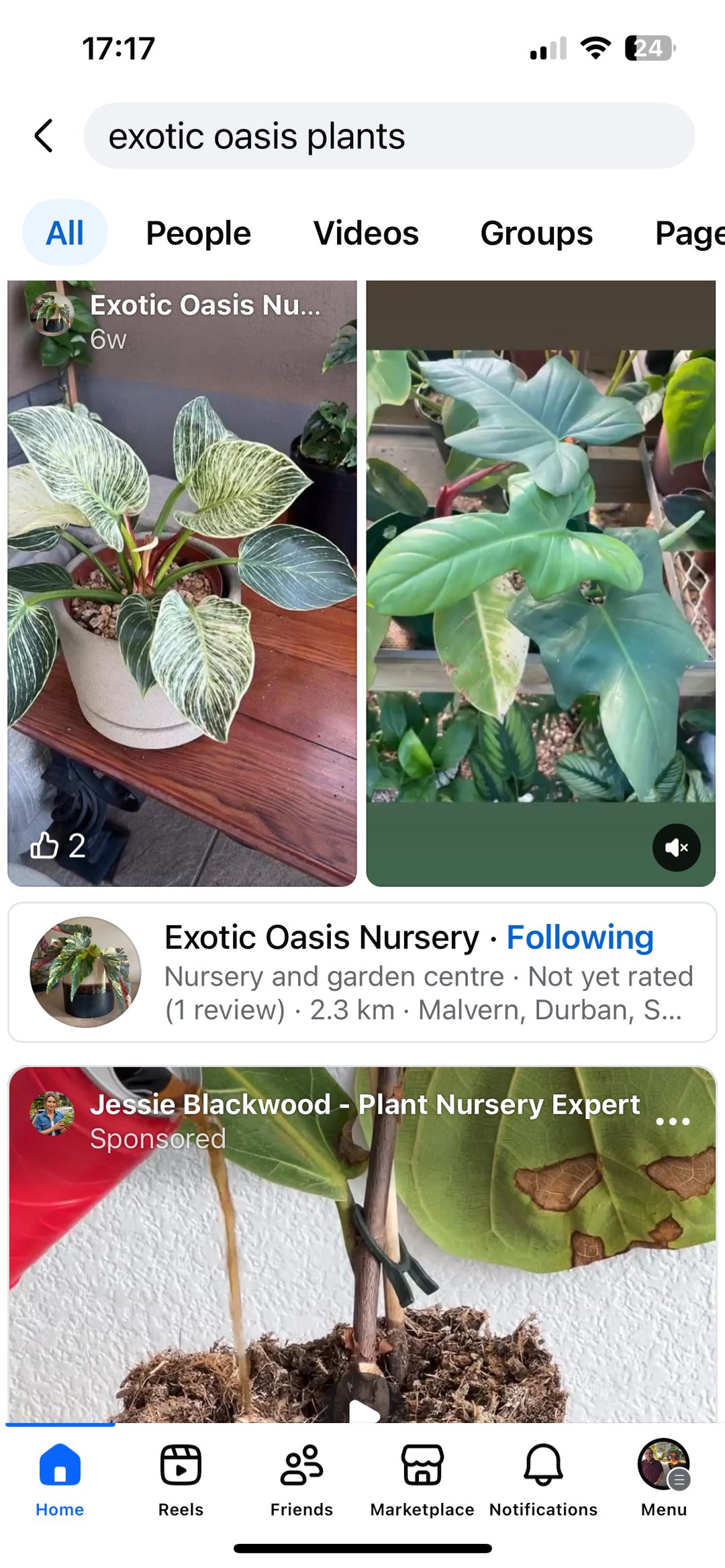The width and height of the screenshot is (725, 1568).
Task: Open options for Jessie Blackwood sponsored post
Action: tap(673, 1121)
